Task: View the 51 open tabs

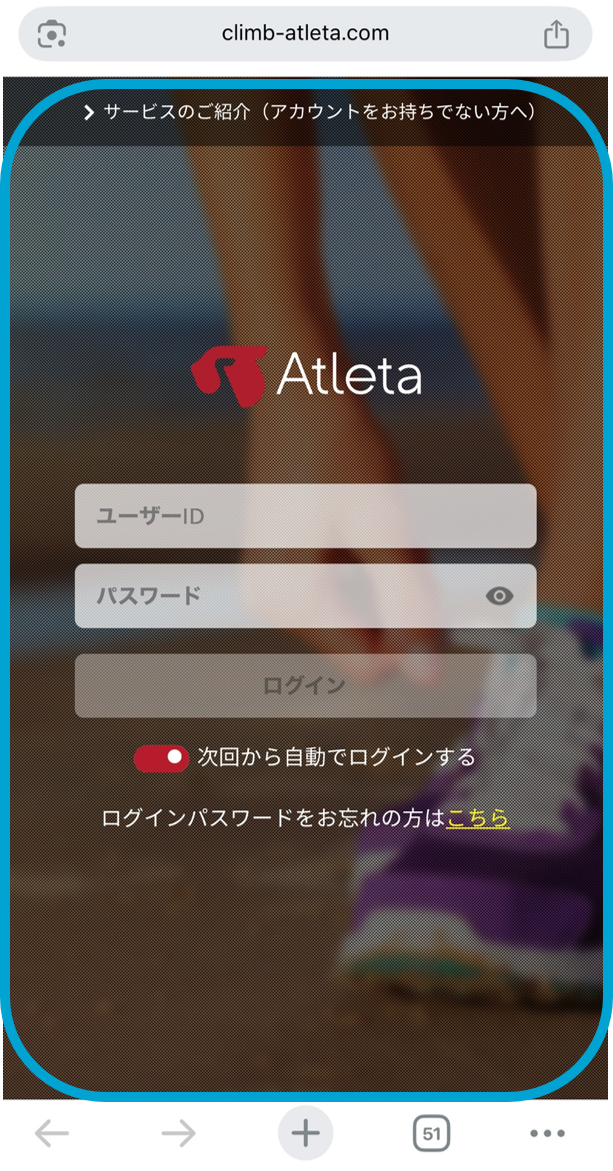Action: [x=431, y=1133]
